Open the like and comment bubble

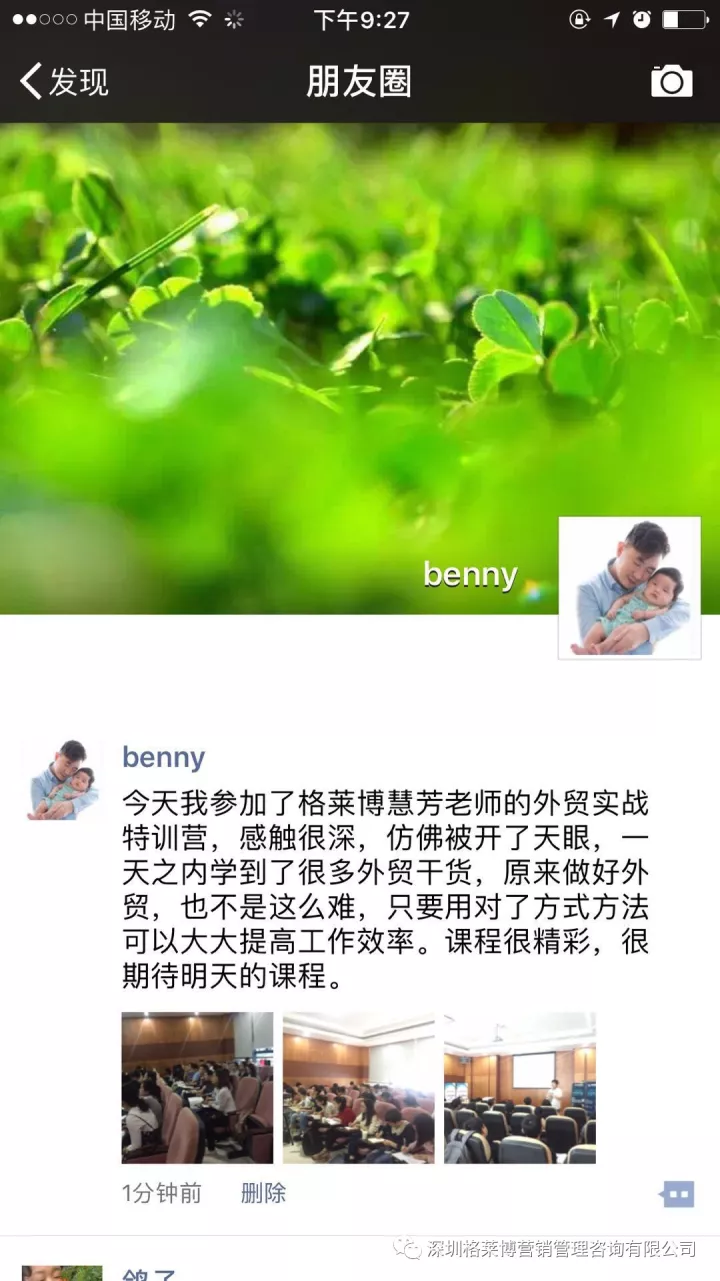[x=677, y=1193]
